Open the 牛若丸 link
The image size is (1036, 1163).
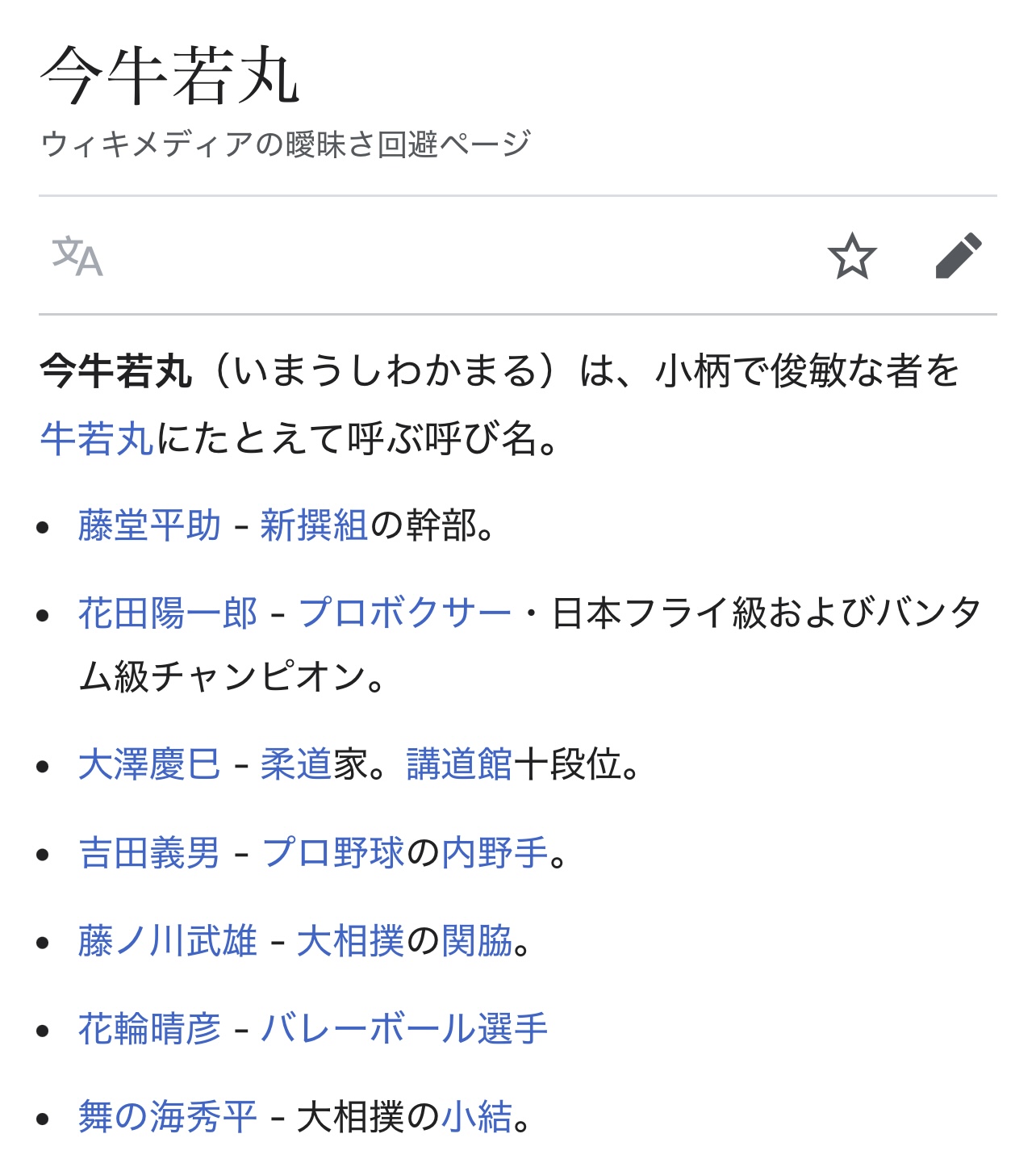(97, 439)
